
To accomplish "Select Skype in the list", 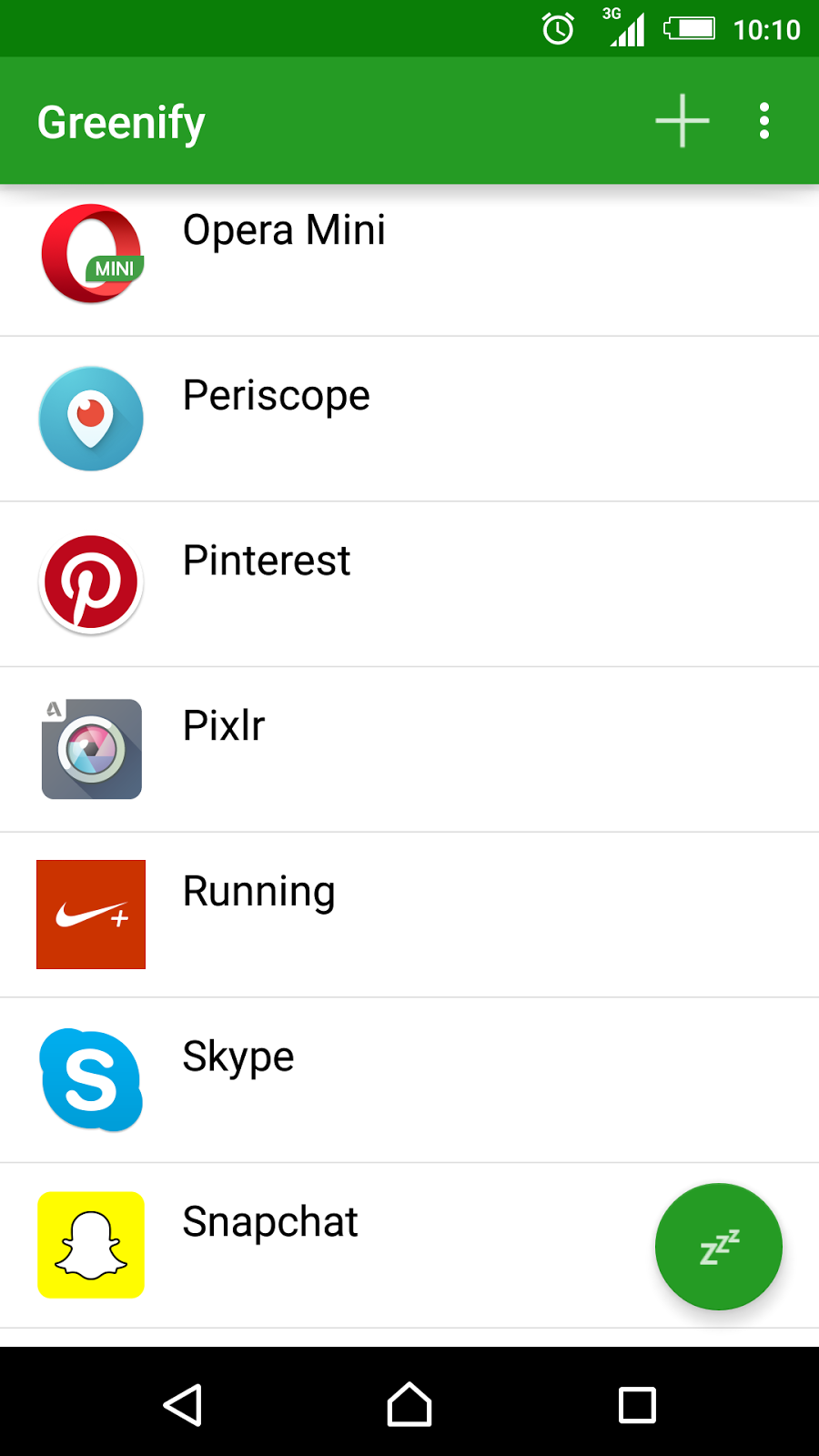I will 409,1080.
